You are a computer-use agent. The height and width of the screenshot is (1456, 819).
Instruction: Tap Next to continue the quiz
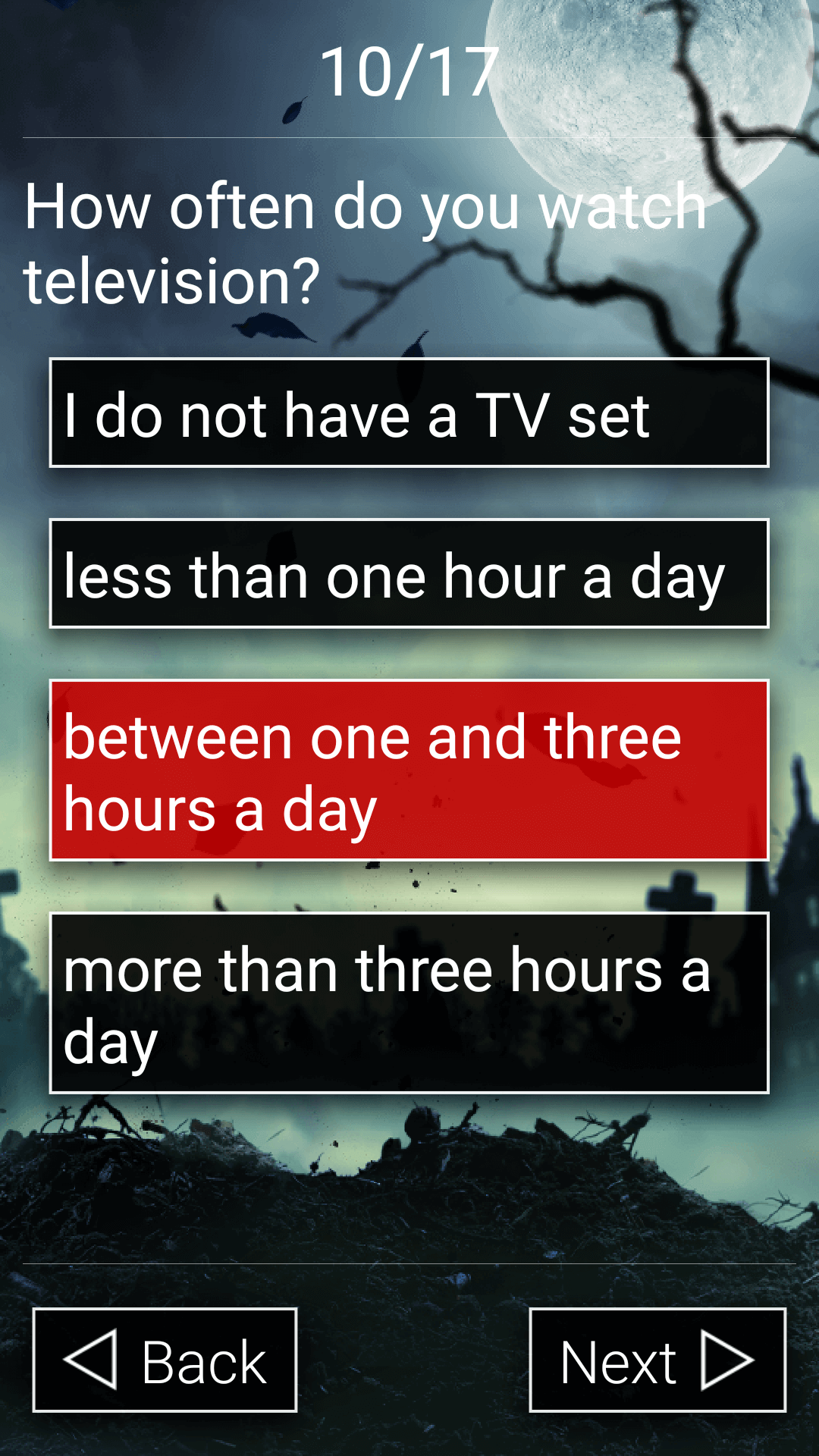(x=657, y=1360)
